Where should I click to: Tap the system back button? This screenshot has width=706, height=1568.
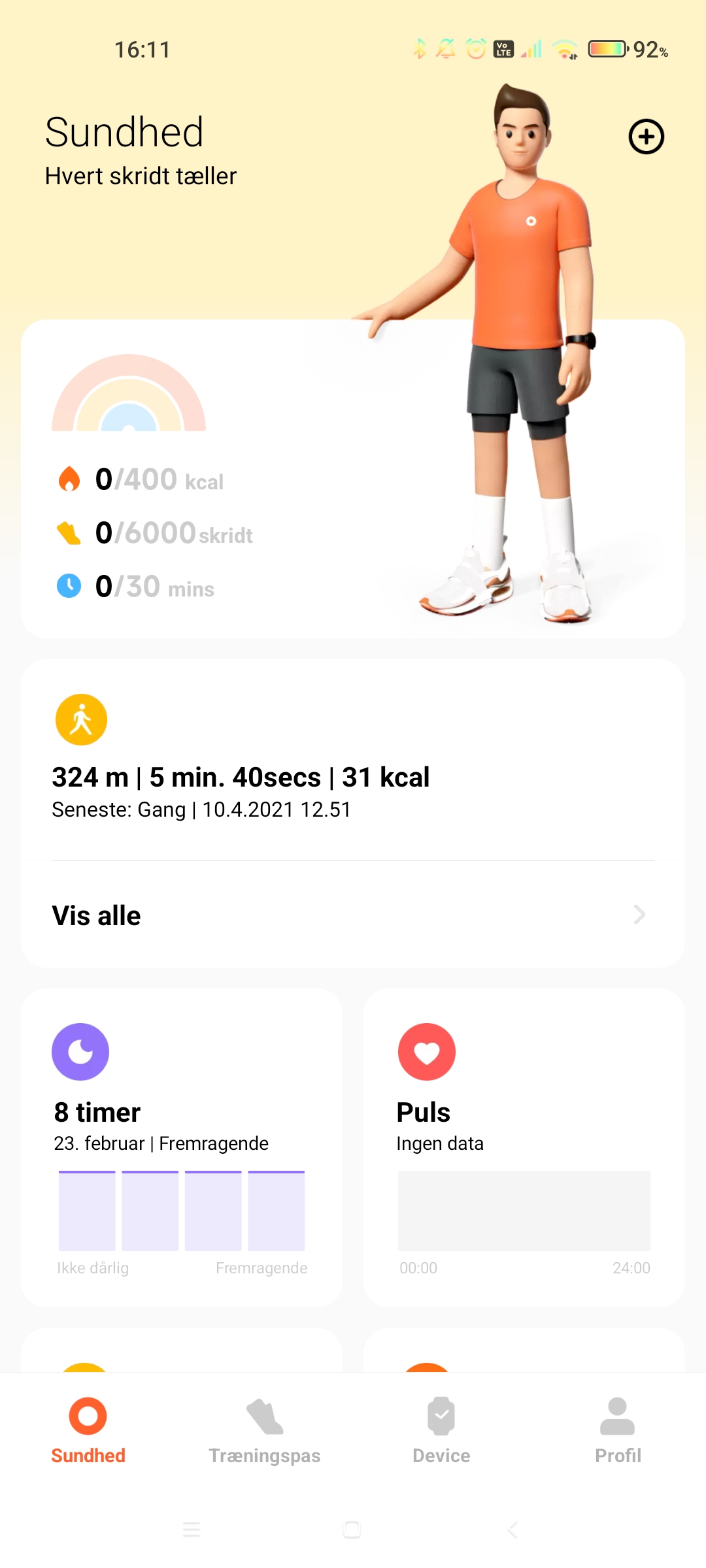click(513, 1529)
